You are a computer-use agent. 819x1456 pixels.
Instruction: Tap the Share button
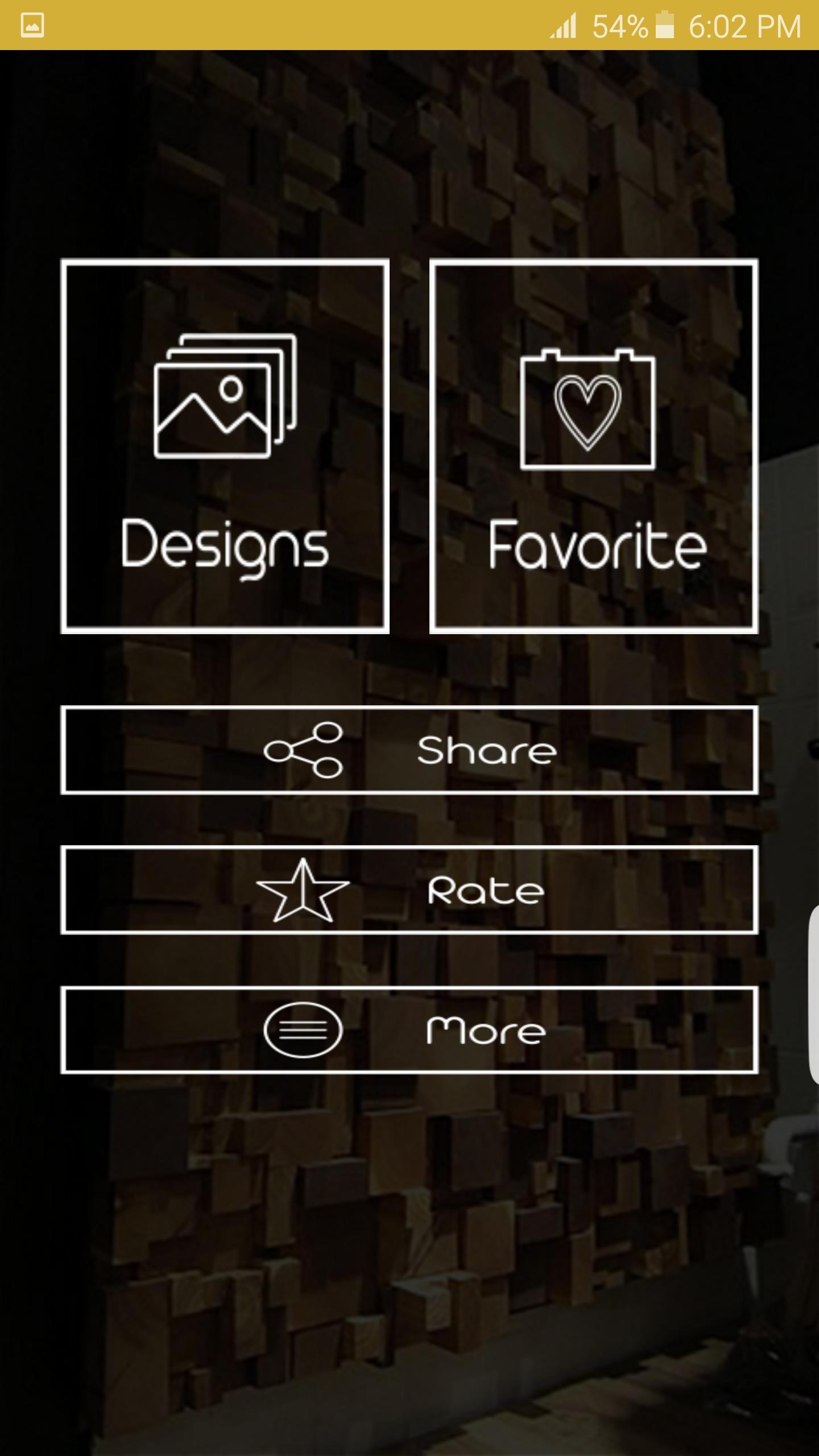[x=409, y=750]
